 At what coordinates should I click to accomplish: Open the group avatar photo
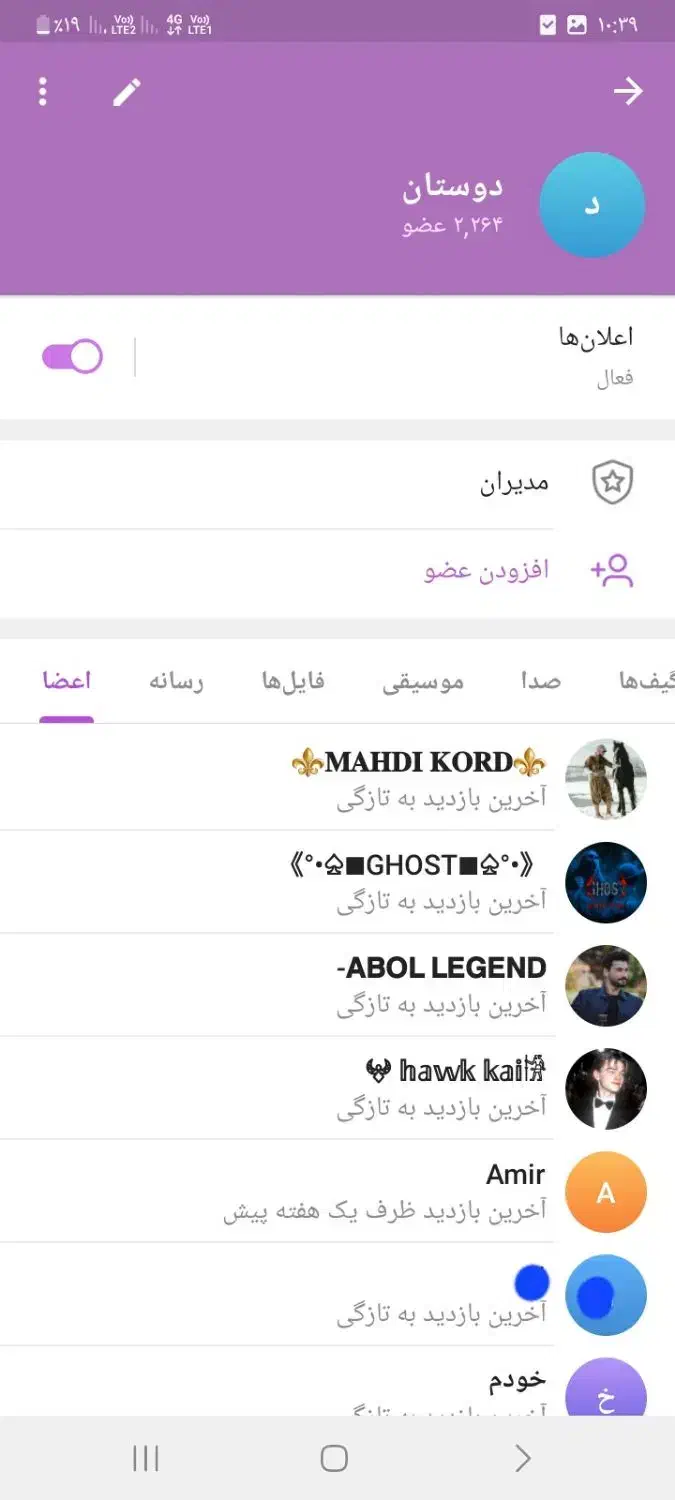592,205
